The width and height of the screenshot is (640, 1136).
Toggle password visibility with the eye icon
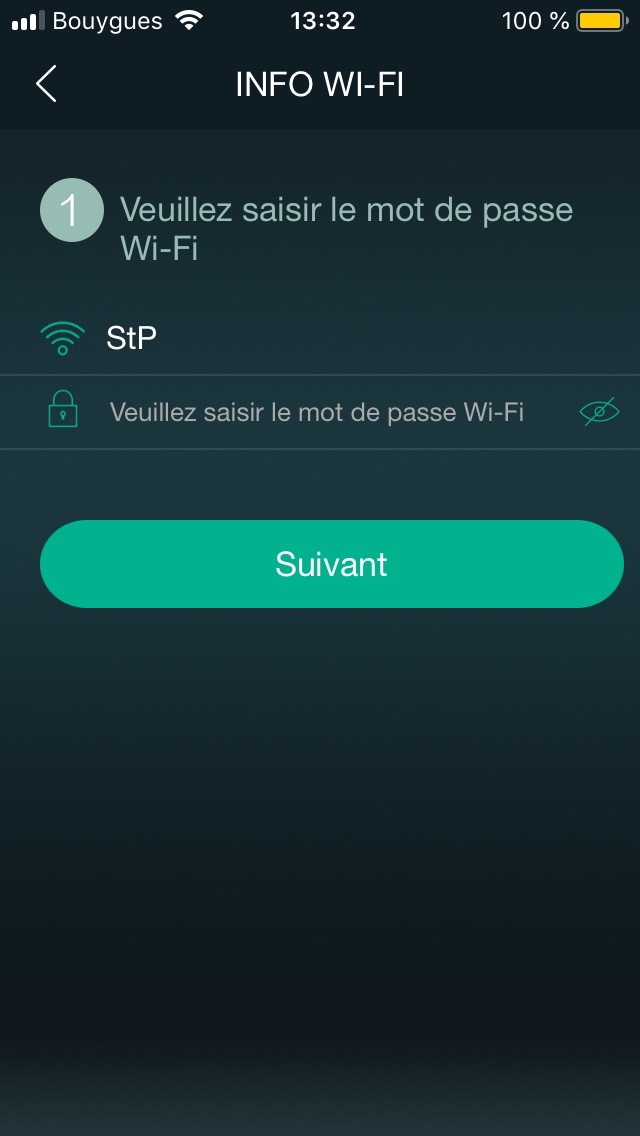[x=599, y=412]
